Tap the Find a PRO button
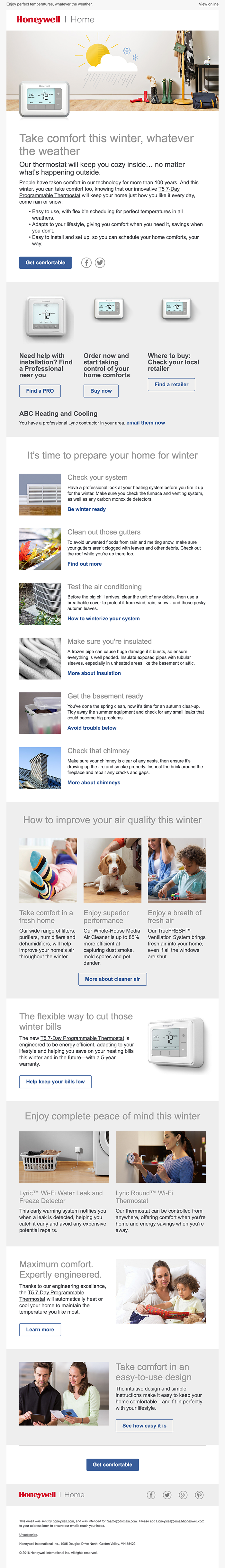The image size is (225, 1568). pos(40,391)
